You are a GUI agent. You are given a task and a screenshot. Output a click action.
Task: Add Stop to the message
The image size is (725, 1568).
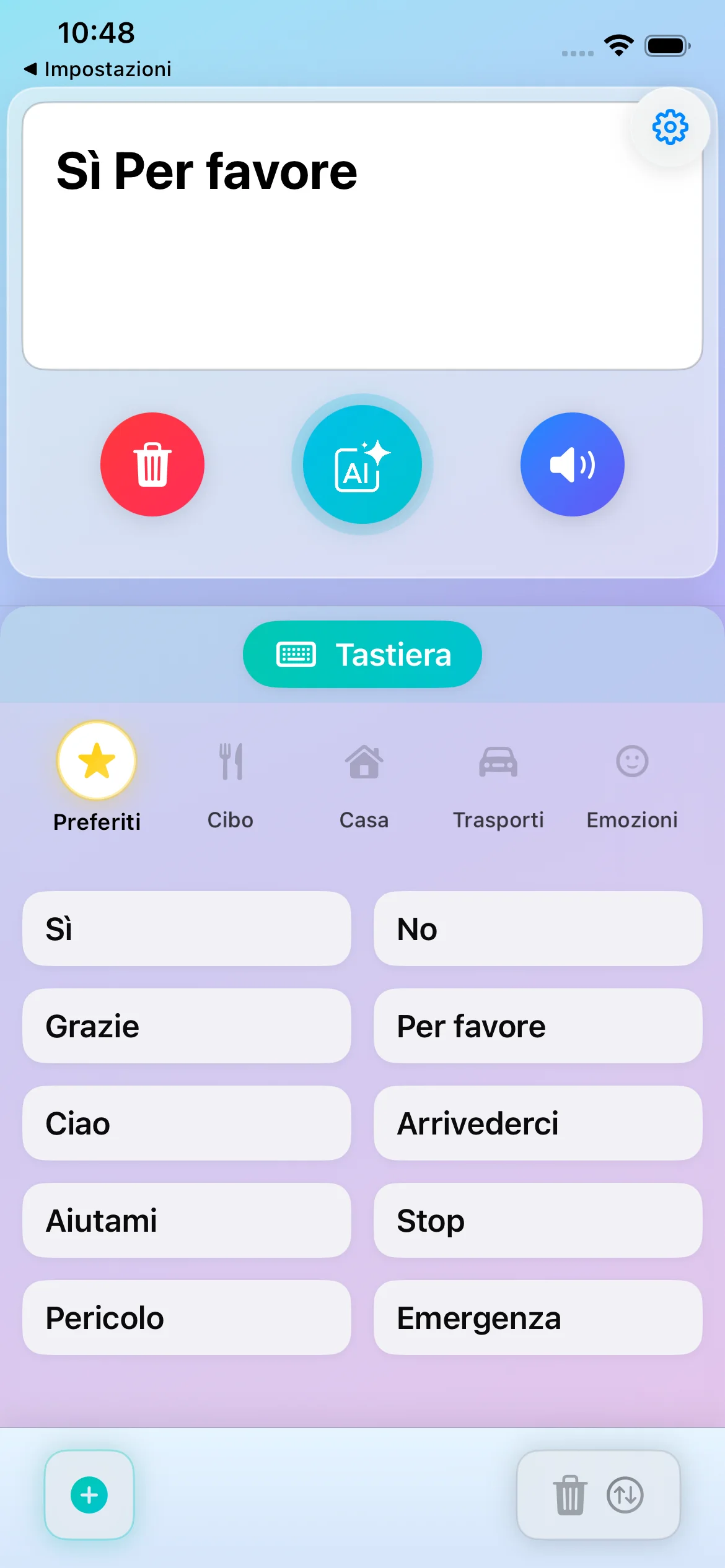tap(538, 1221)
